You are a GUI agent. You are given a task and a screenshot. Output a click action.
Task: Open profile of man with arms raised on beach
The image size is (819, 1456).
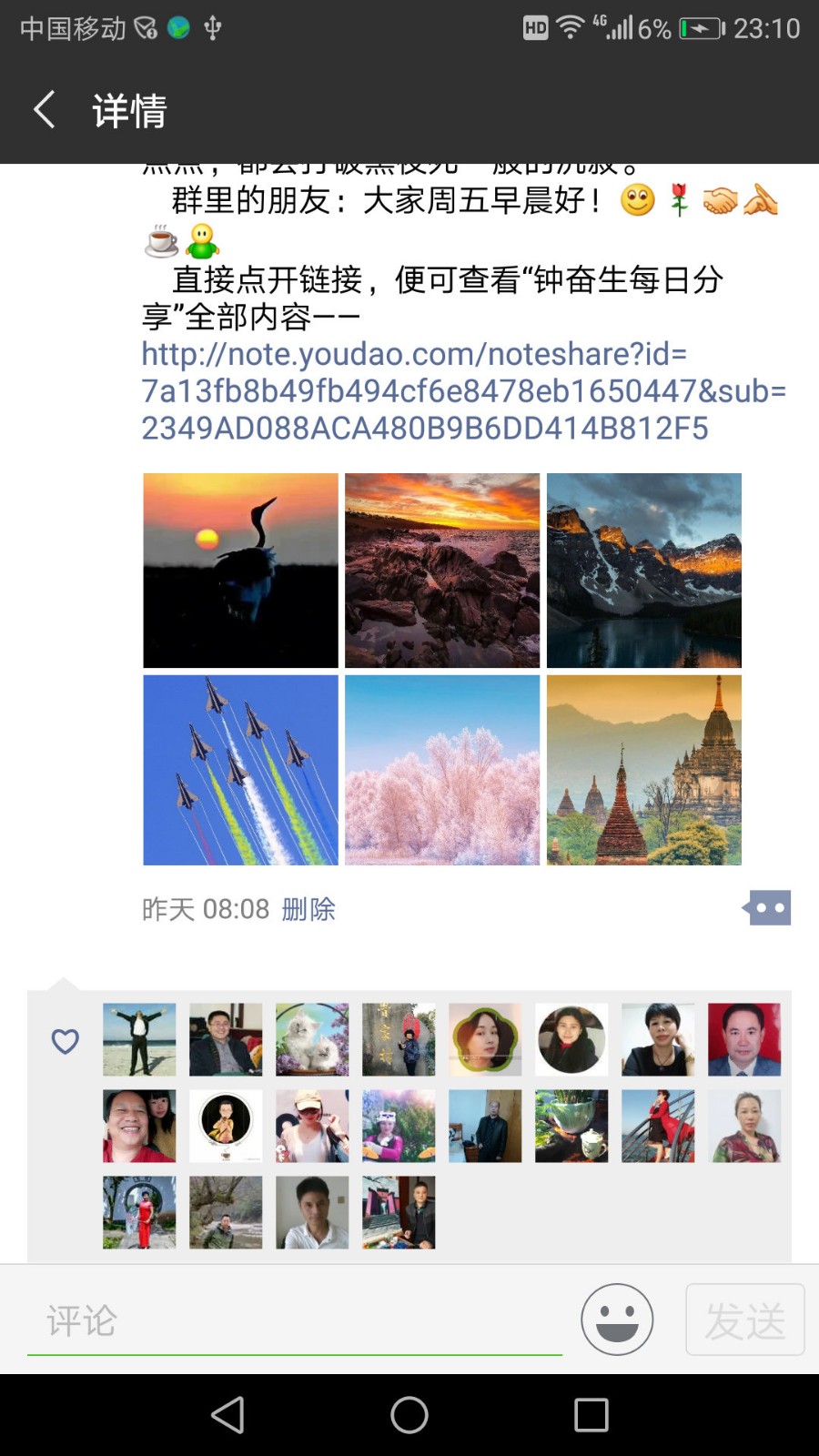(x=139, y=1040)
